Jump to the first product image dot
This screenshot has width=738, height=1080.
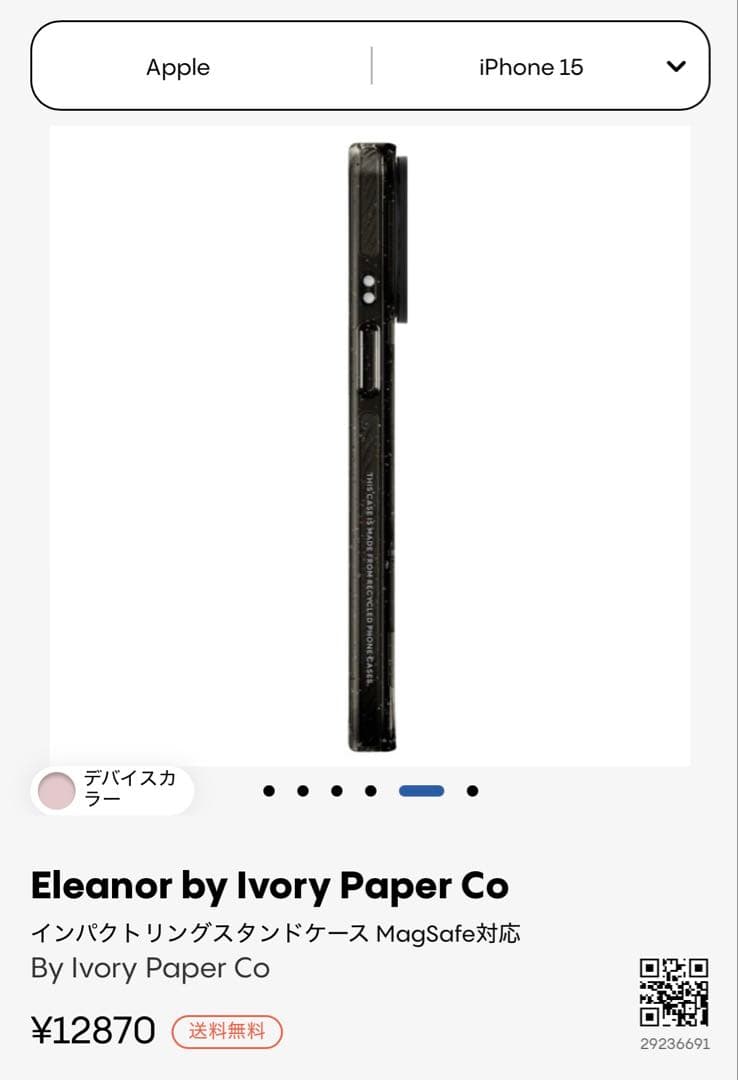(269, 791)
